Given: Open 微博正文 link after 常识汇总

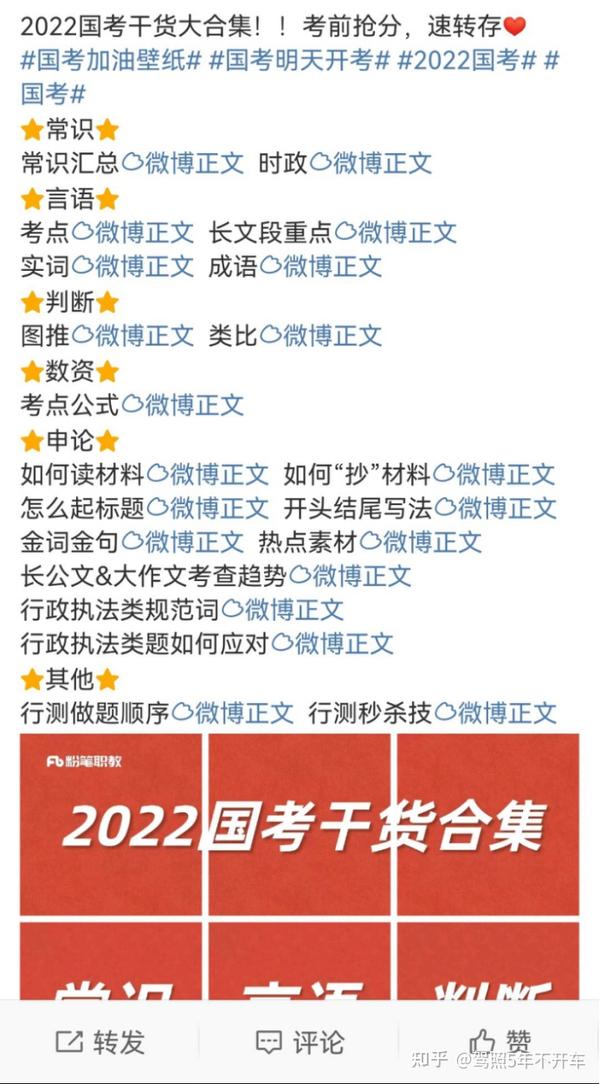Looking at the screenshot, I should point(183,163).
